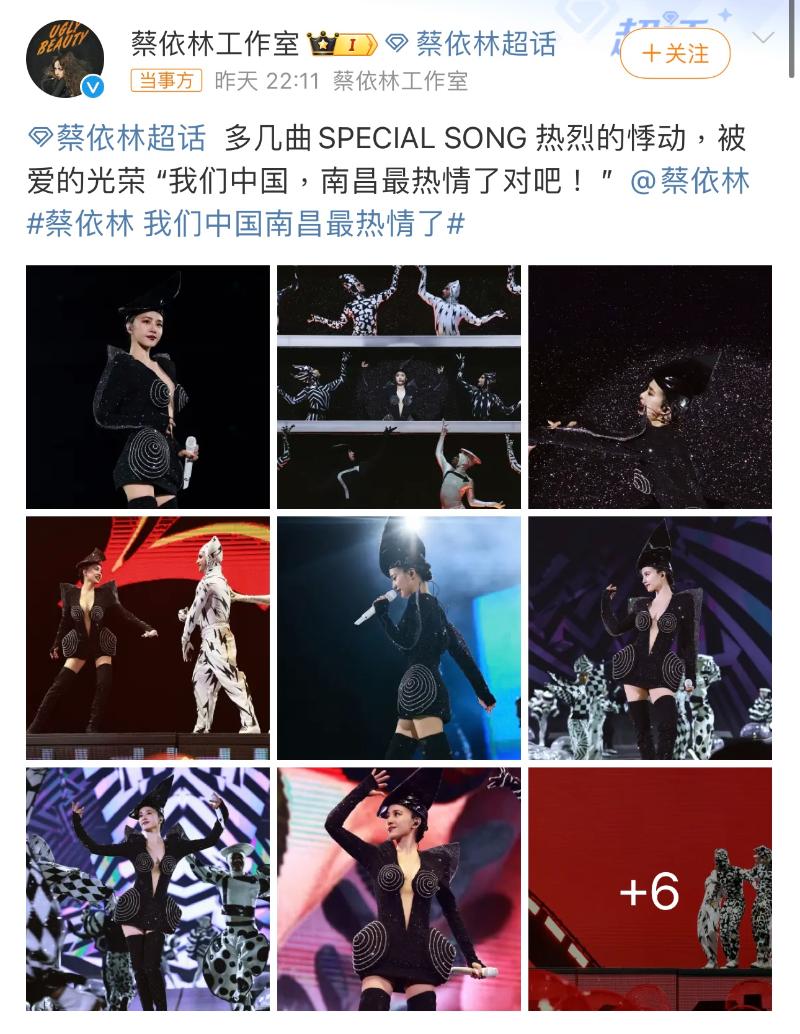The height and width of the screenshot is (1034, 800).
Task: Open photo of singer beside white-costumed dancer
Action: point(148,638)
